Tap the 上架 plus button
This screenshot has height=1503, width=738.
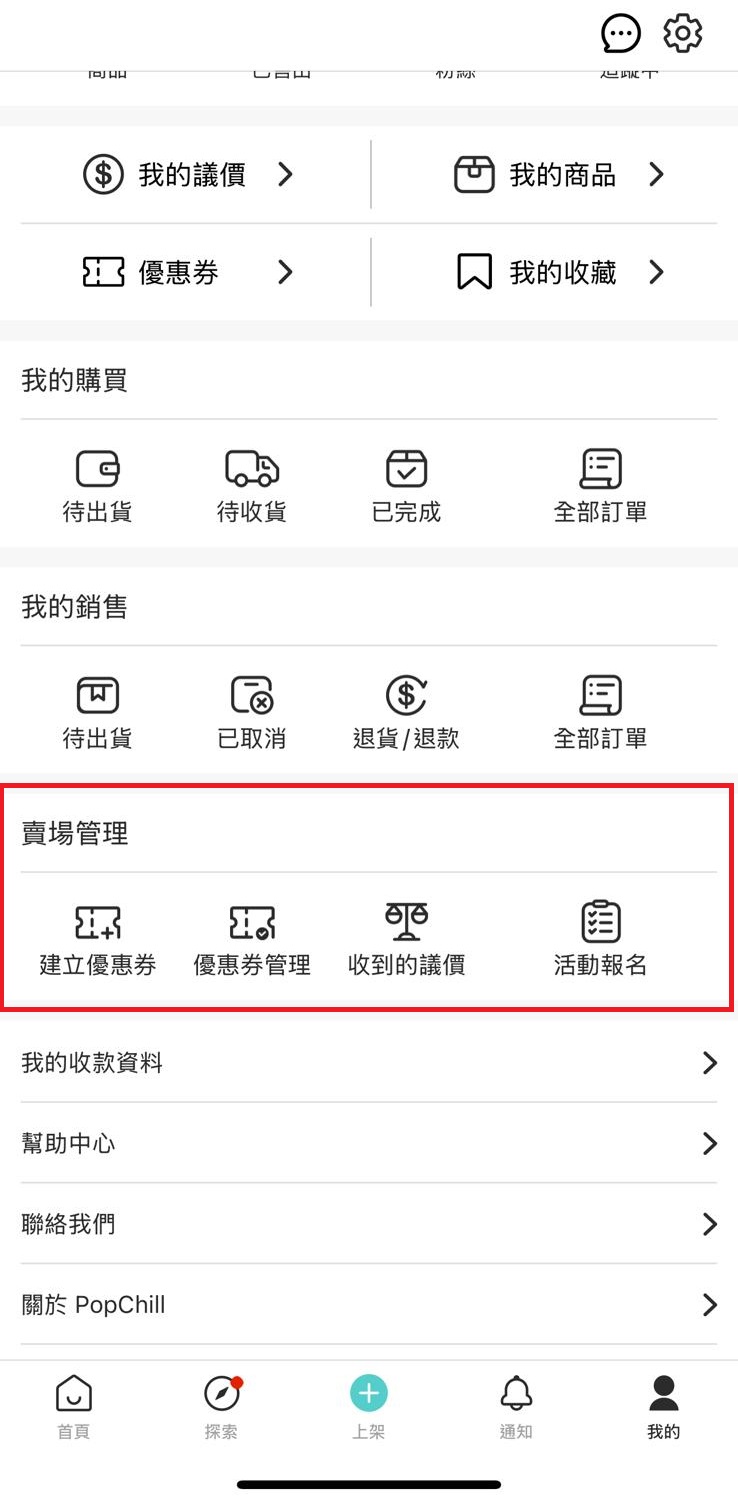tap(369, 1394)
